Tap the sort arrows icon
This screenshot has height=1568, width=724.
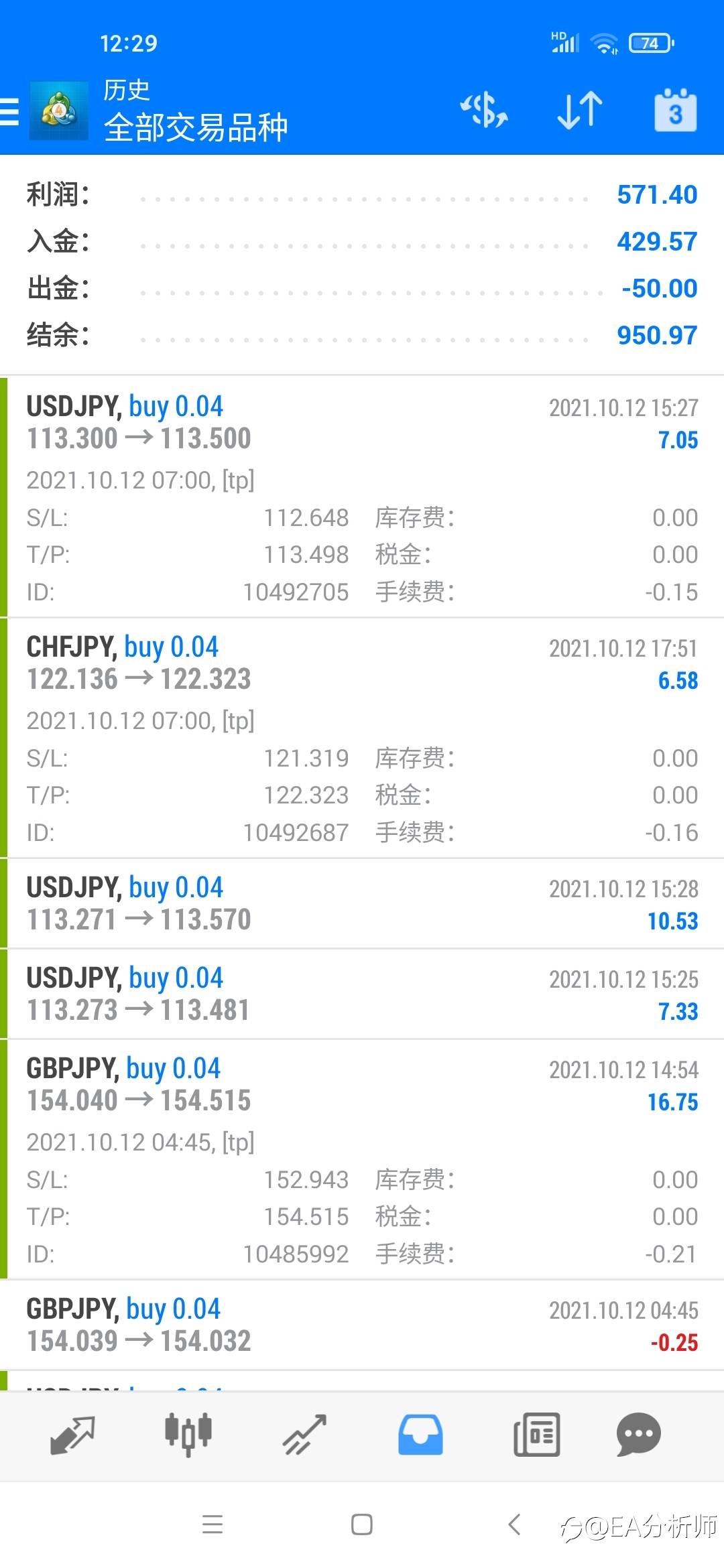tap(579, 110)
